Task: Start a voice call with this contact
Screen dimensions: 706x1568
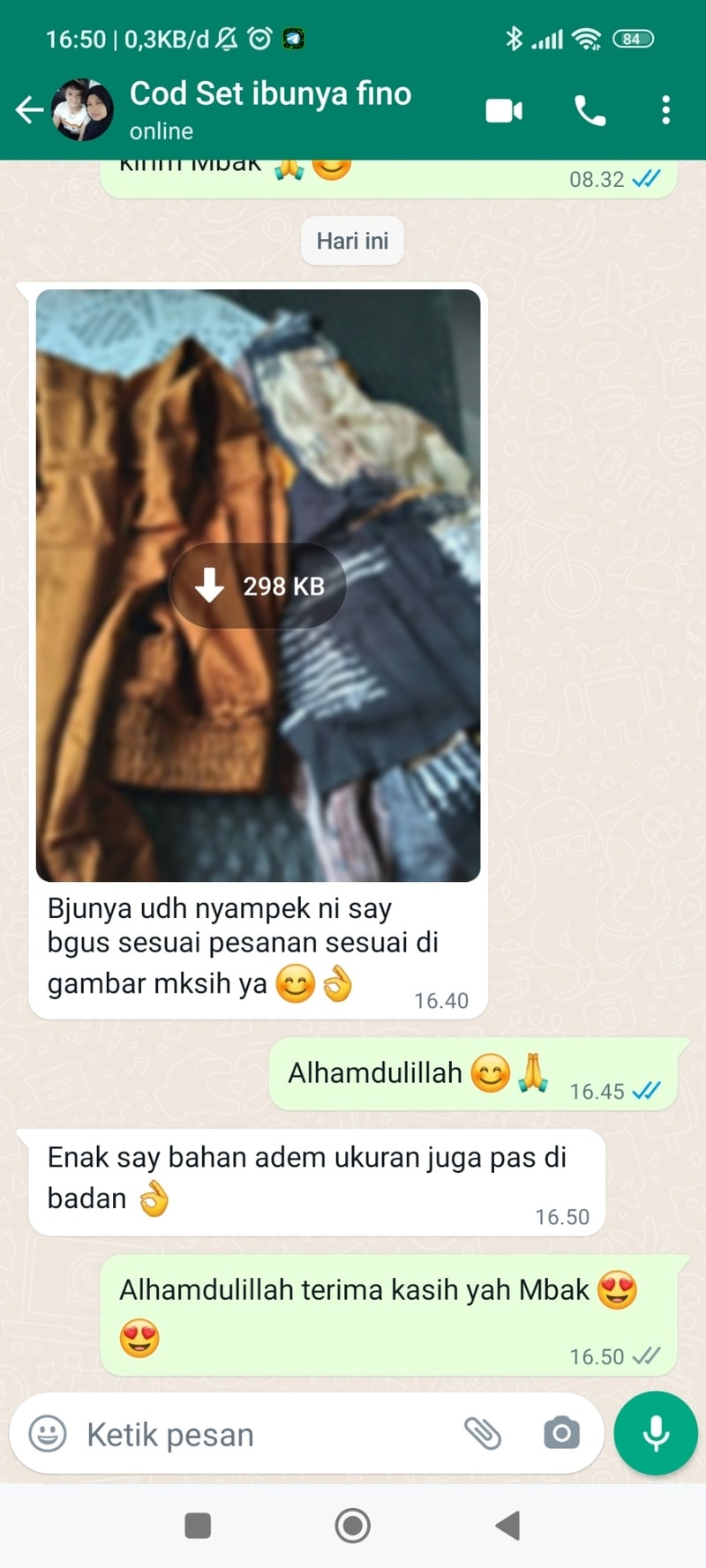Action: click(590, 110)
